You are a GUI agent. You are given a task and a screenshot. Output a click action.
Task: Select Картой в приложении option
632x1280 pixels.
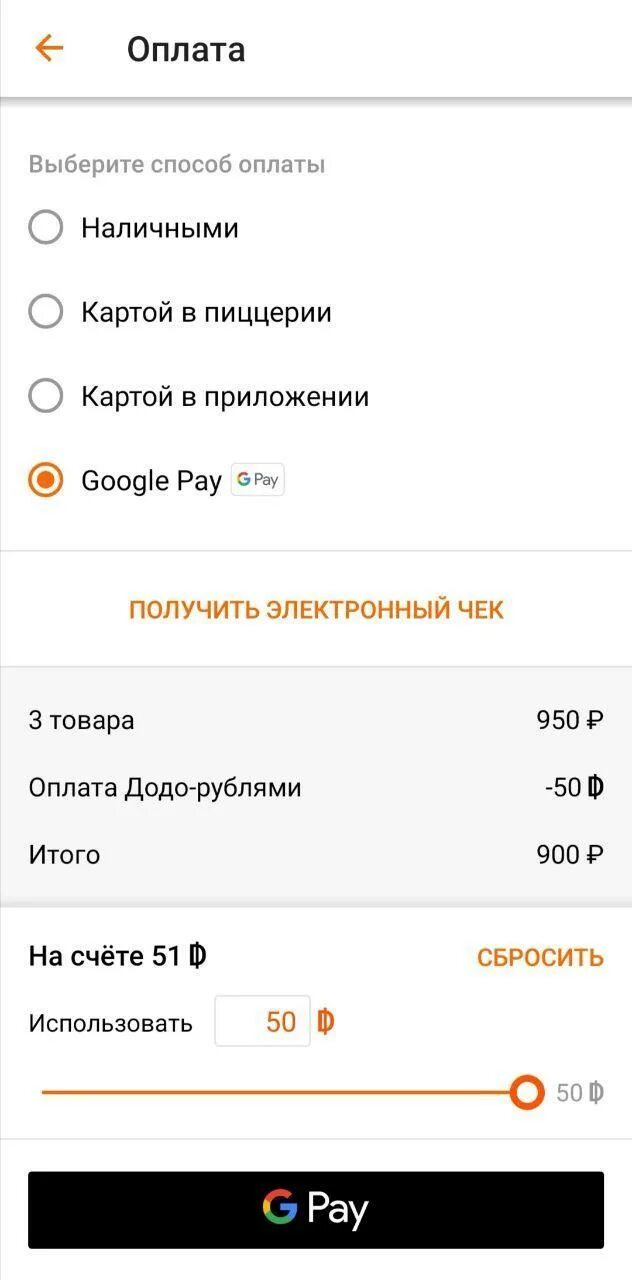(x=46, y=397)
